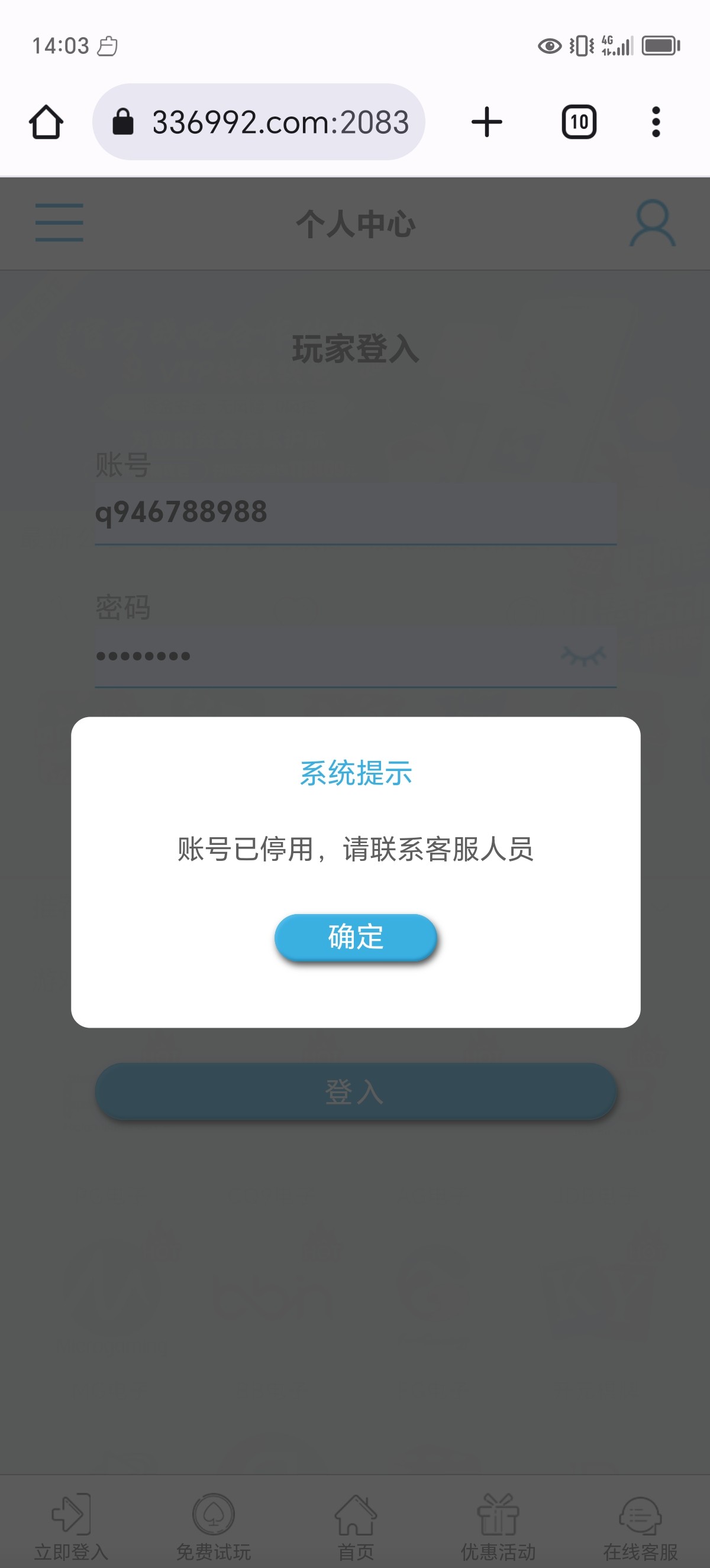
Task: Confirm the dialog with the 确定 button
Action: 356,937
